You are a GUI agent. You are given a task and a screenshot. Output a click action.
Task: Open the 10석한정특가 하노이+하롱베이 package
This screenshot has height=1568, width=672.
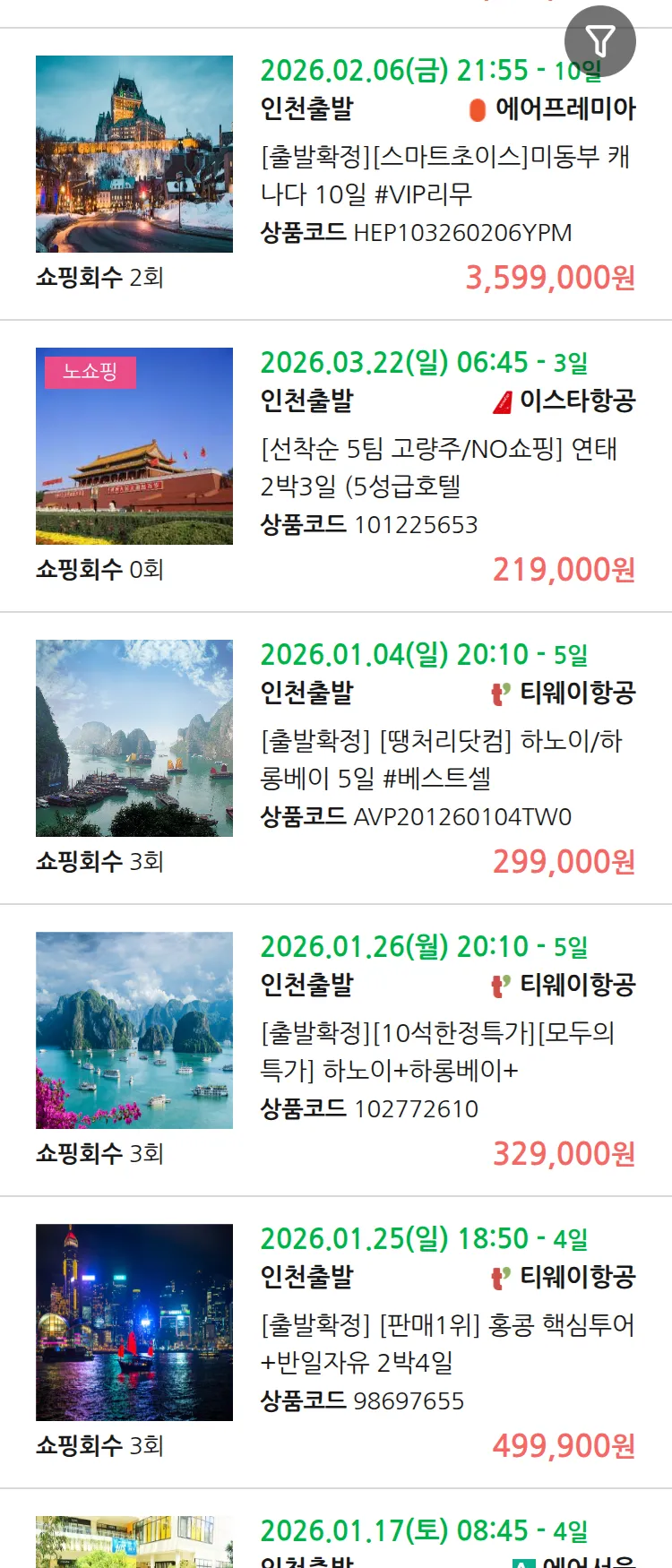point(437,1051)
